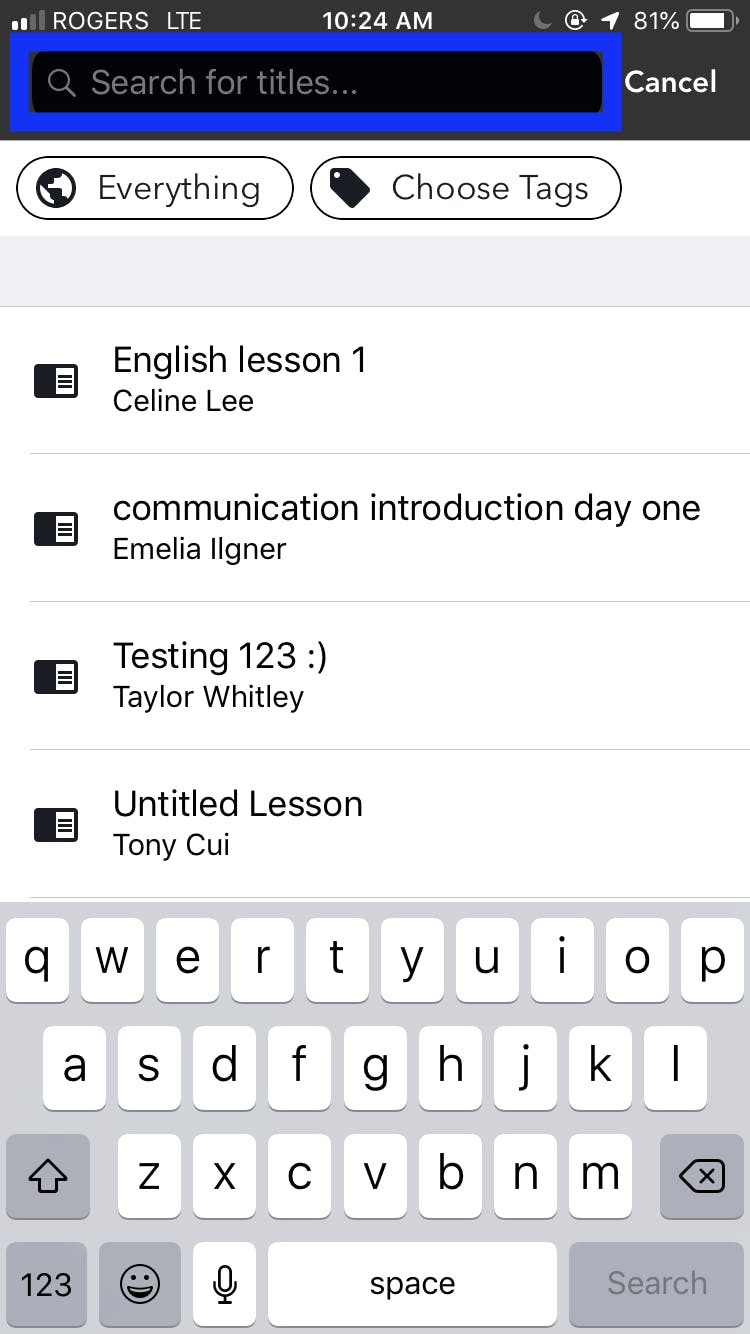Cancel the search

click(670, 82)
